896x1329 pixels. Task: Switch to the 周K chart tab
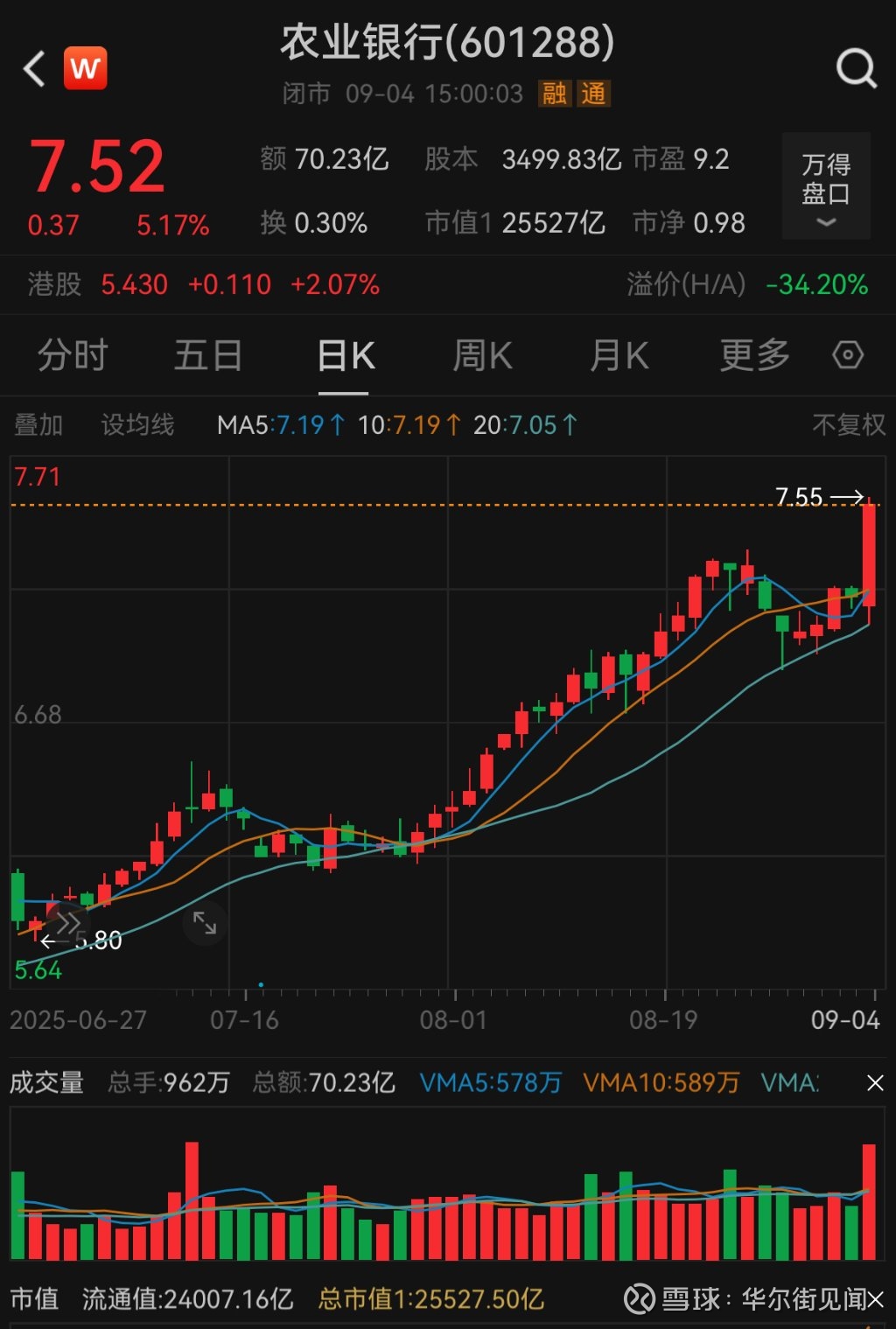pyautogui.click(x=482, y=356)
